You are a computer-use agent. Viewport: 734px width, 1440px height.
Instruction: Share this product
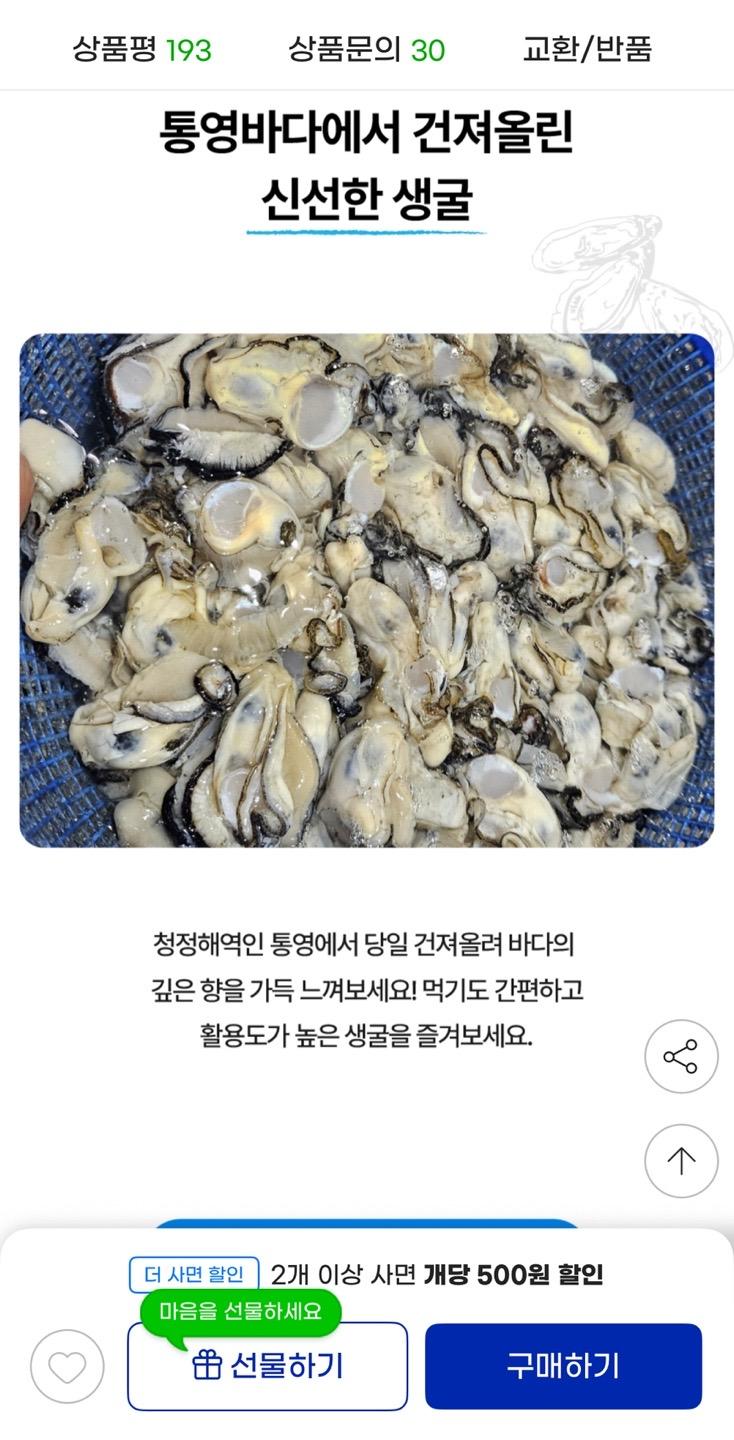[x=681, y=1056]
